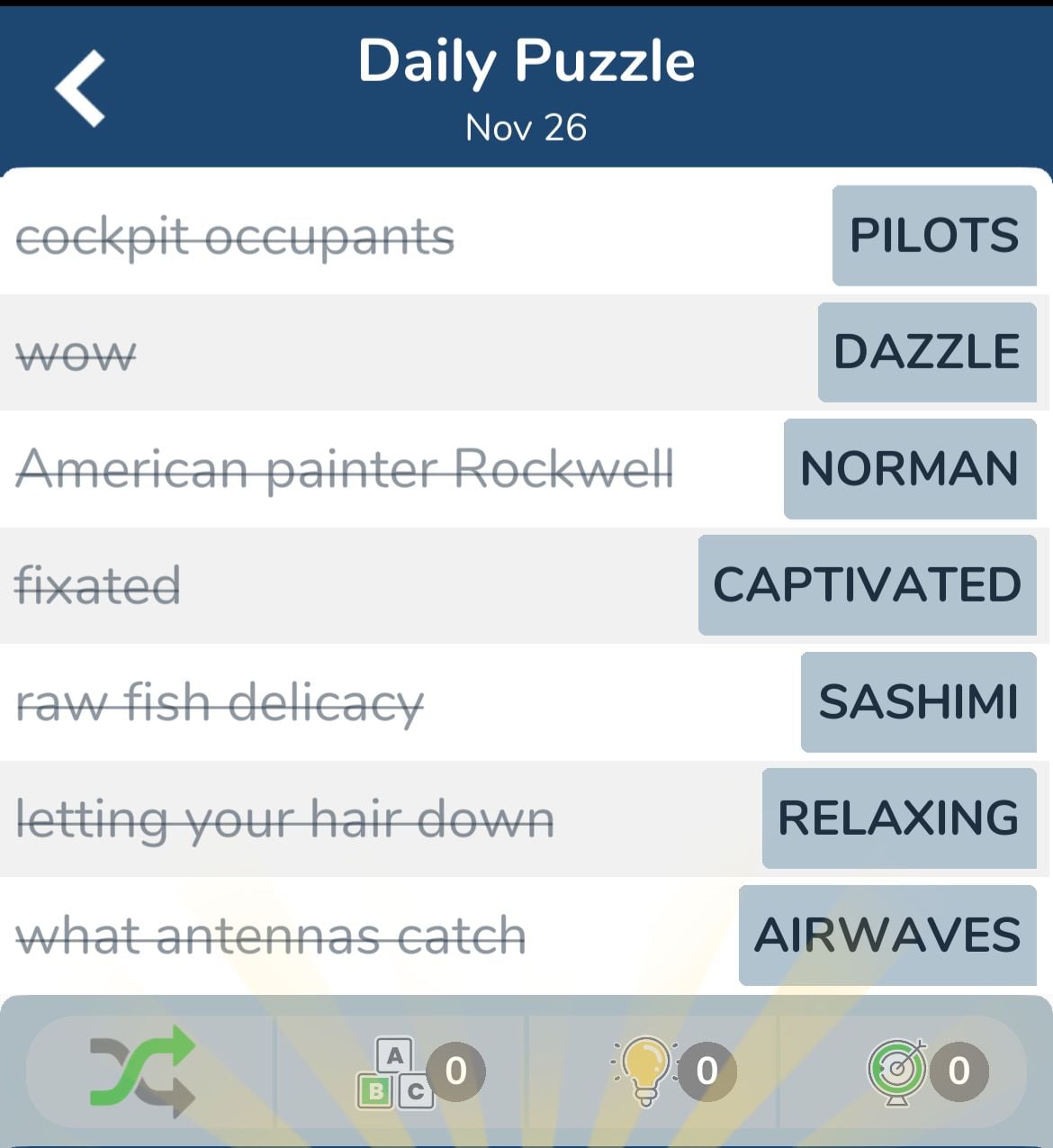The width and height of the screenshot is (1053, 1148).
Task: Tap the PILOTS answer tile
Action: [933, 236]
